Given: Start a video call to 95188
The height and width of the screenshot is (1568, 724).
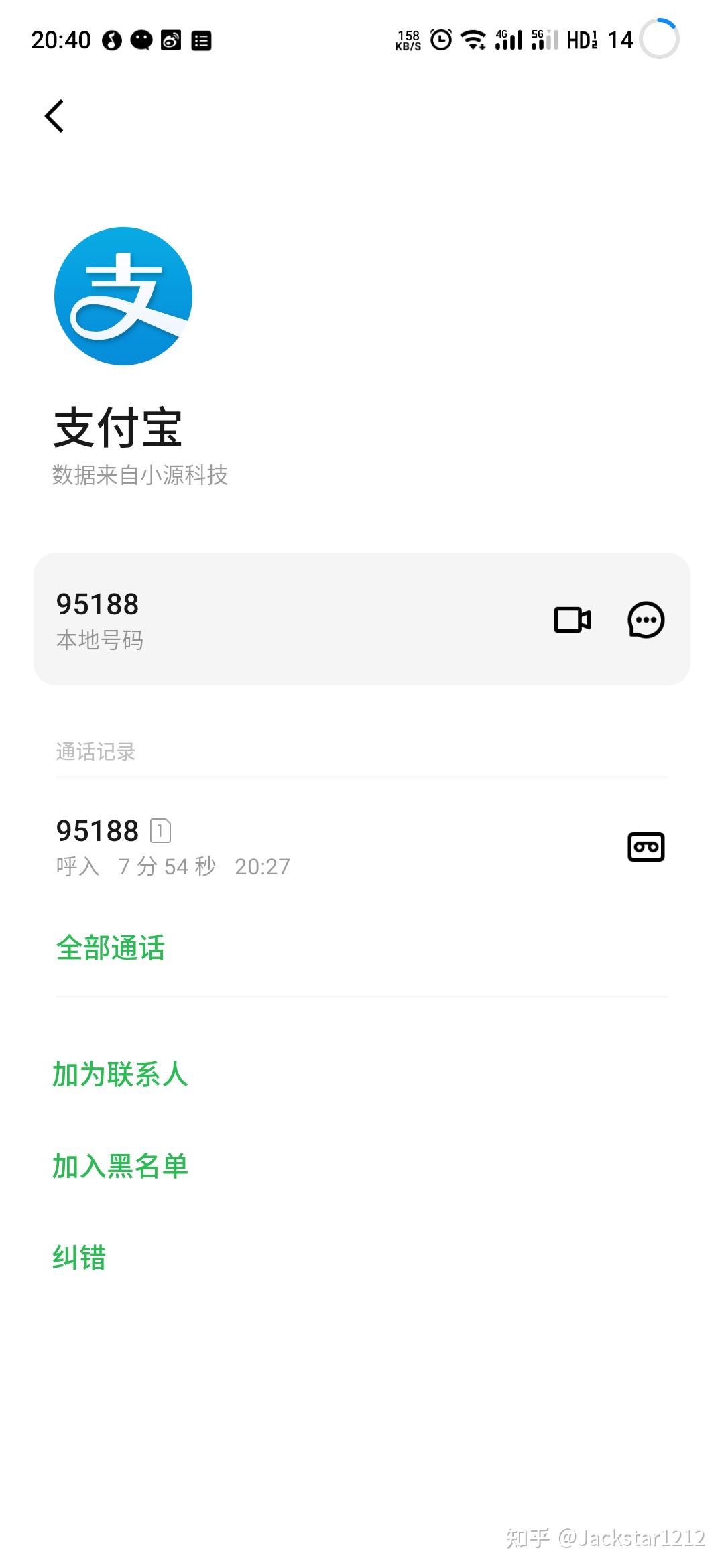Looking at the screenshot, I should [x=572, y=620].
